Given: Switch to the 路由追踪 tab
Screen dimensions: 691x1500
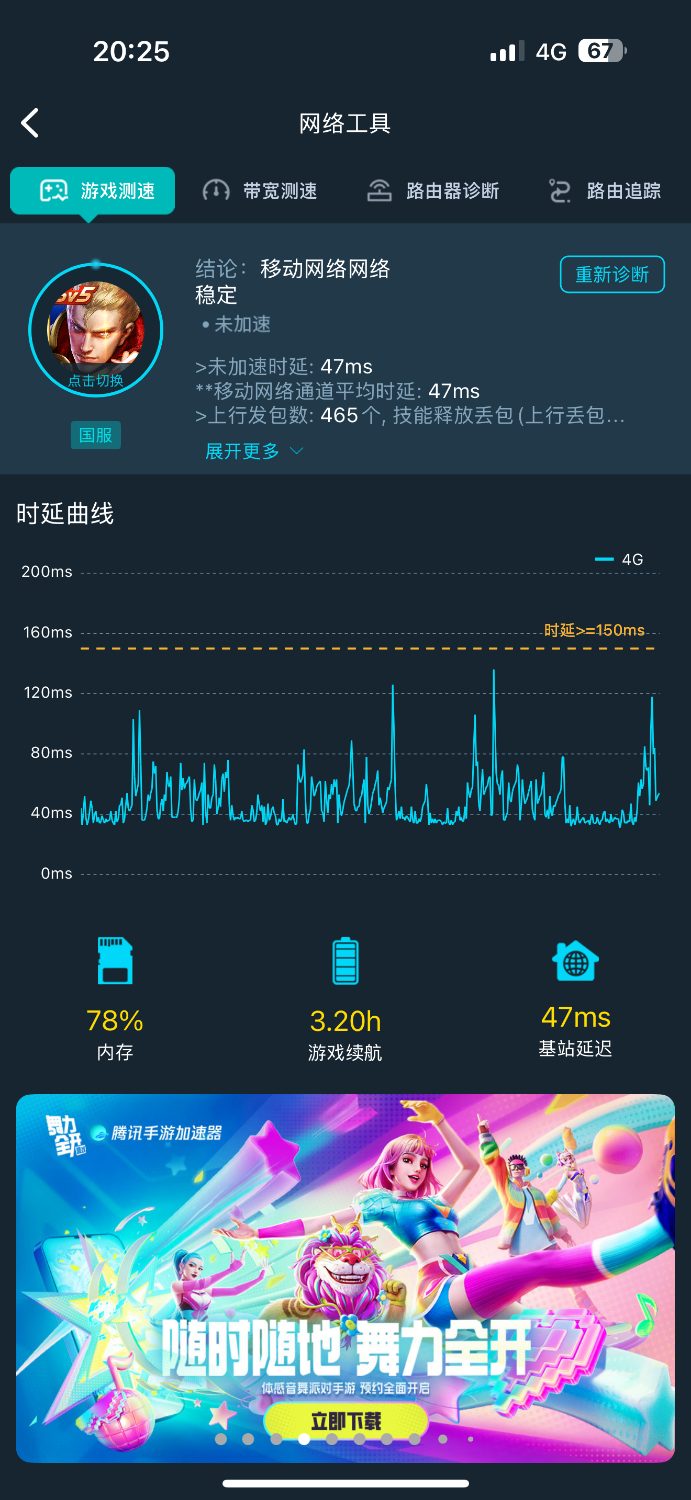Looking at the screenshot, I should click(606, 191).
